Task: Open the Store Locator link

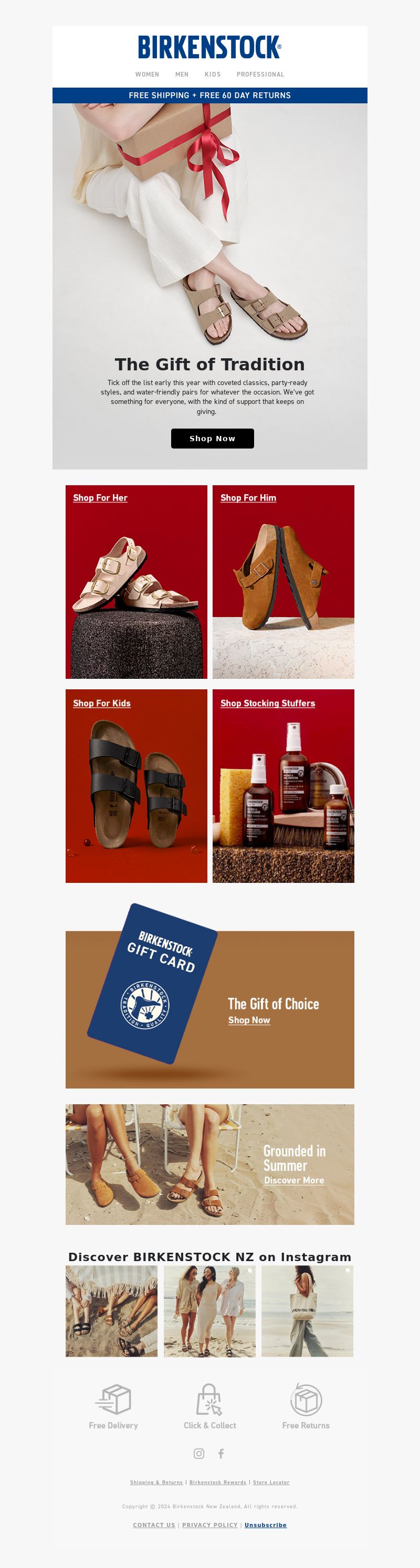Action: 271,1482
